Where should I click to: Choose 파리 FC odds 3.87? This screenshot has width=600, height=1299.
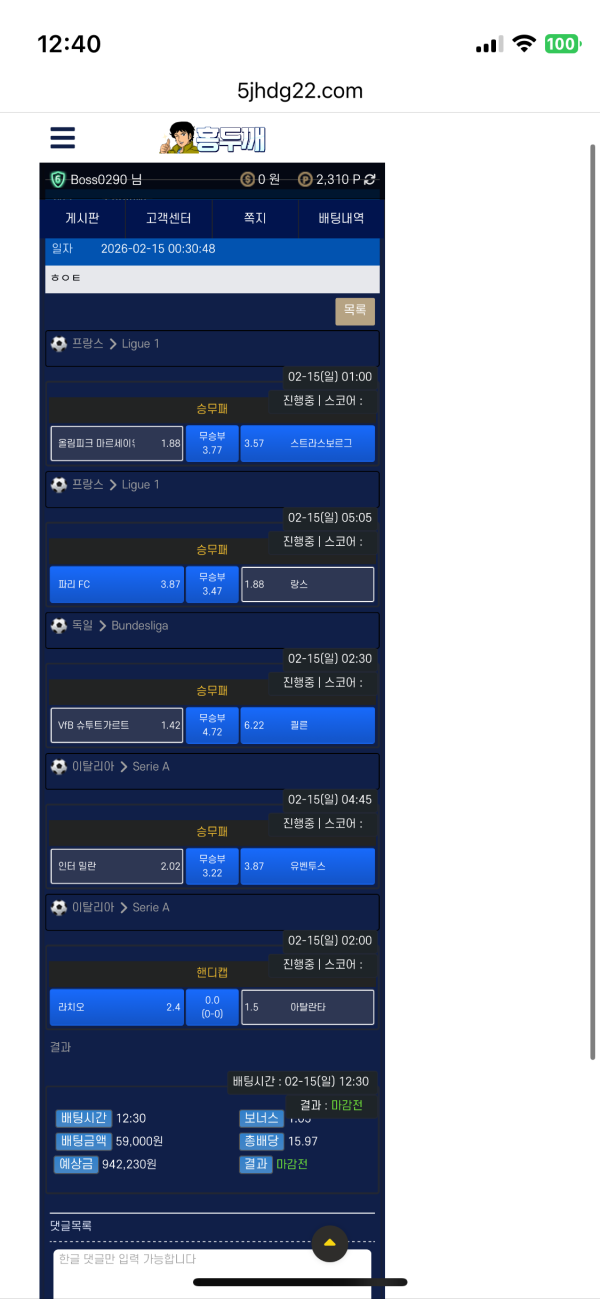117,584
